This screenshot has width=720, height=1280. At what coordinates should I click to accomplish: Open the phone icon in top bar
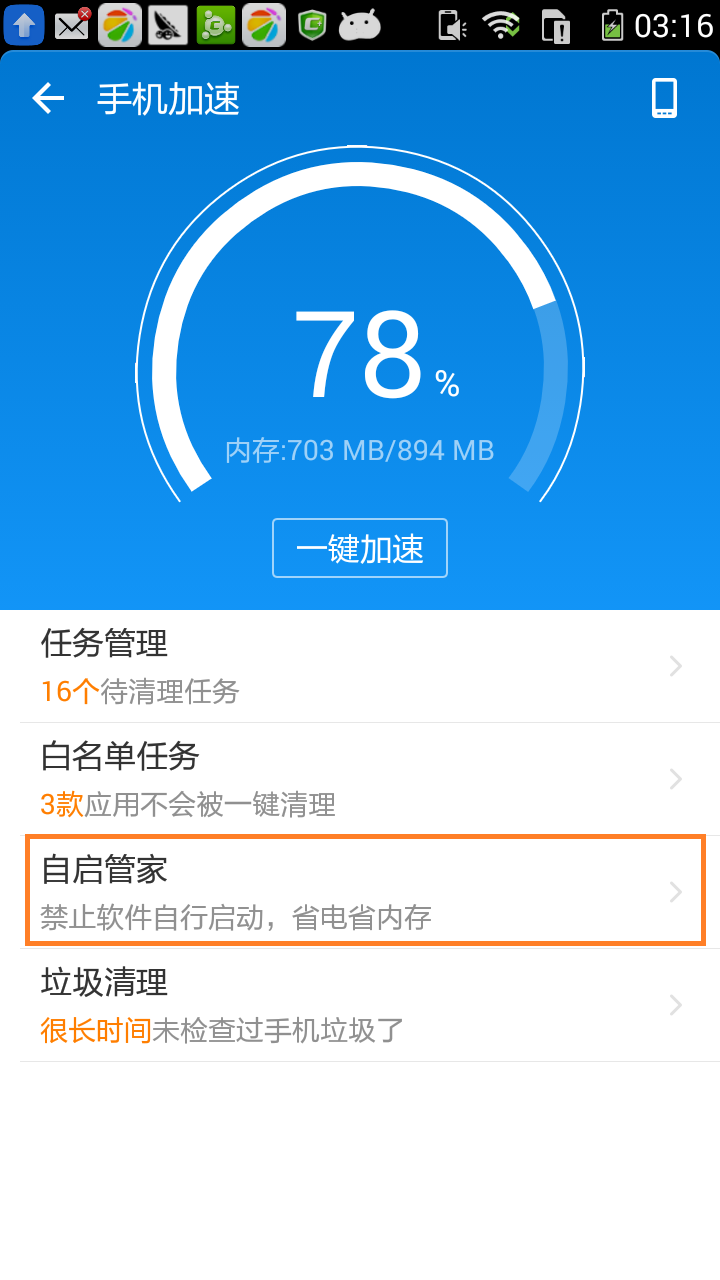point(664,99)
